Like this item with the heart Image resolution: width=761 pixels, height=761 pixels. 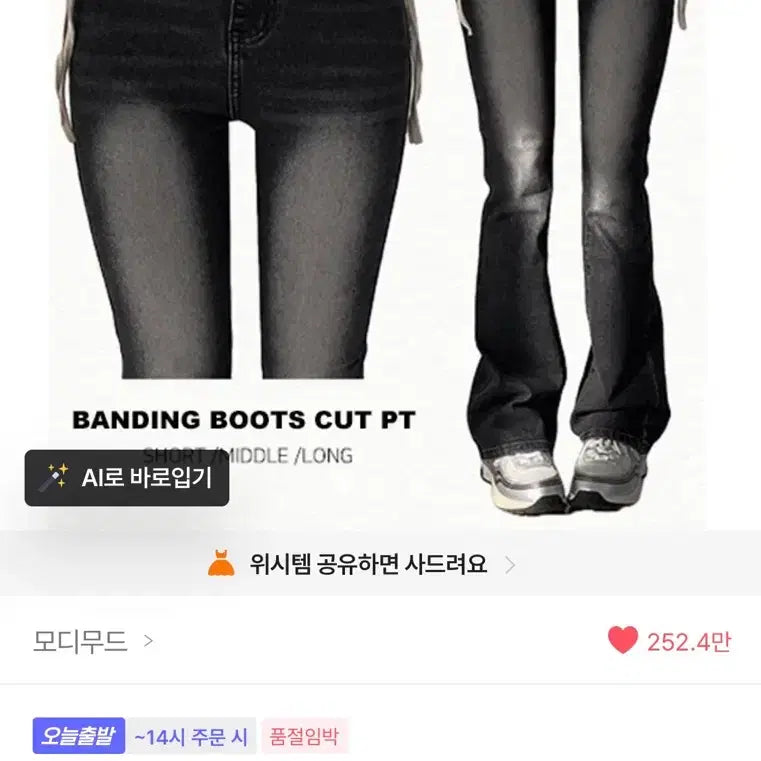pyautogui.click(x=622, y=641)
